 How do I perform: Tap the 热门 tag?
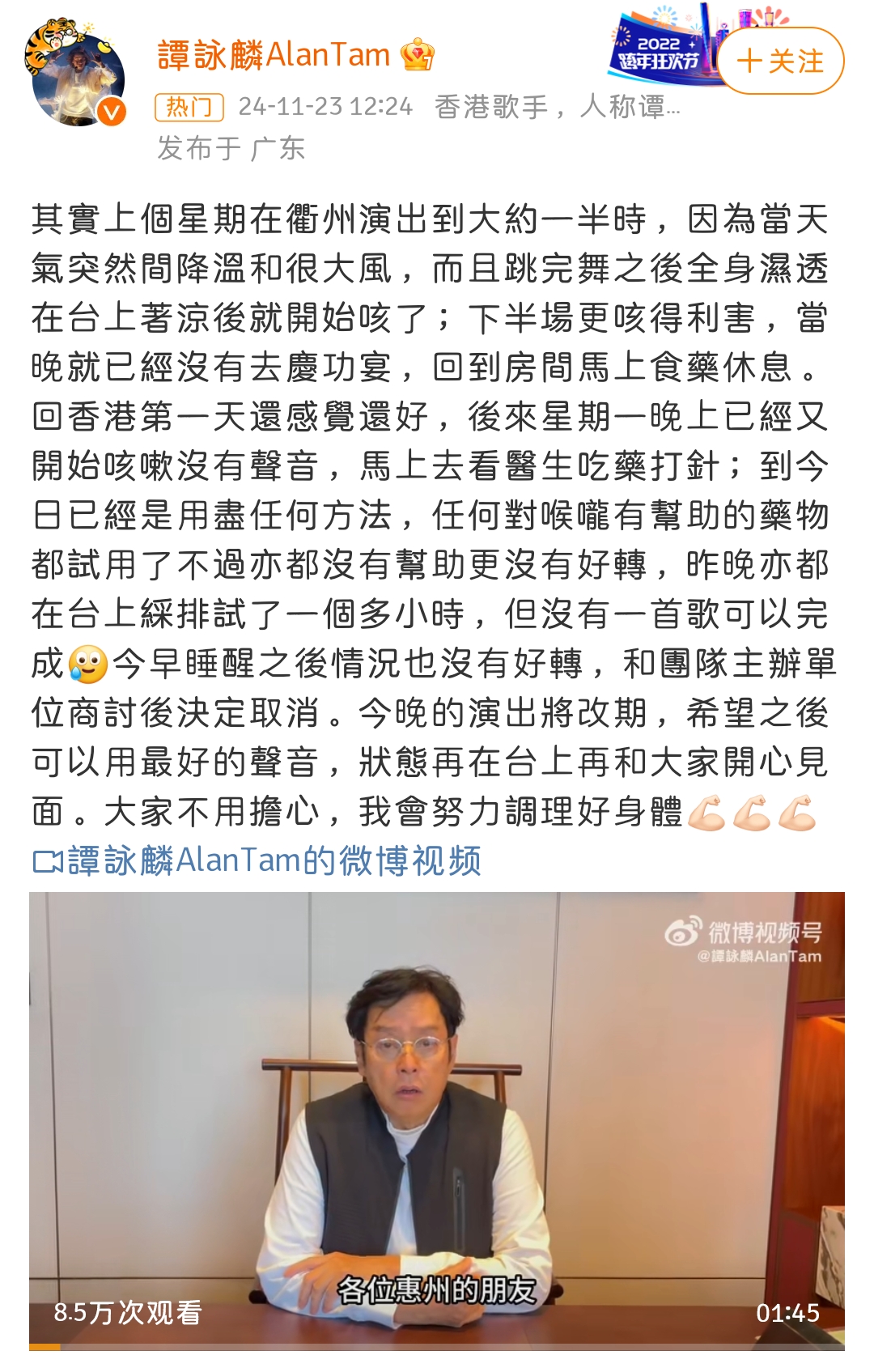[189, 106]
